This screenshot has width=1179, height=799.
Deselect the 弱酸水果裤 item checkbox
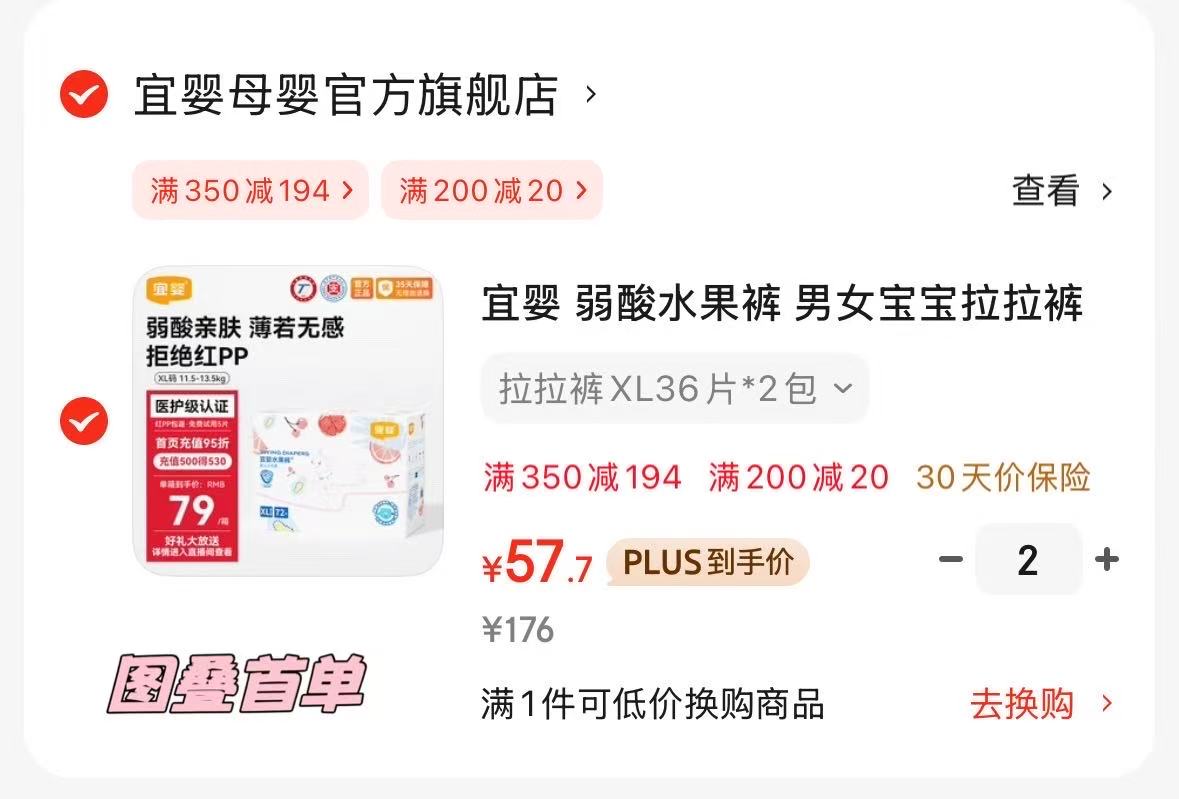click(84, 421)
